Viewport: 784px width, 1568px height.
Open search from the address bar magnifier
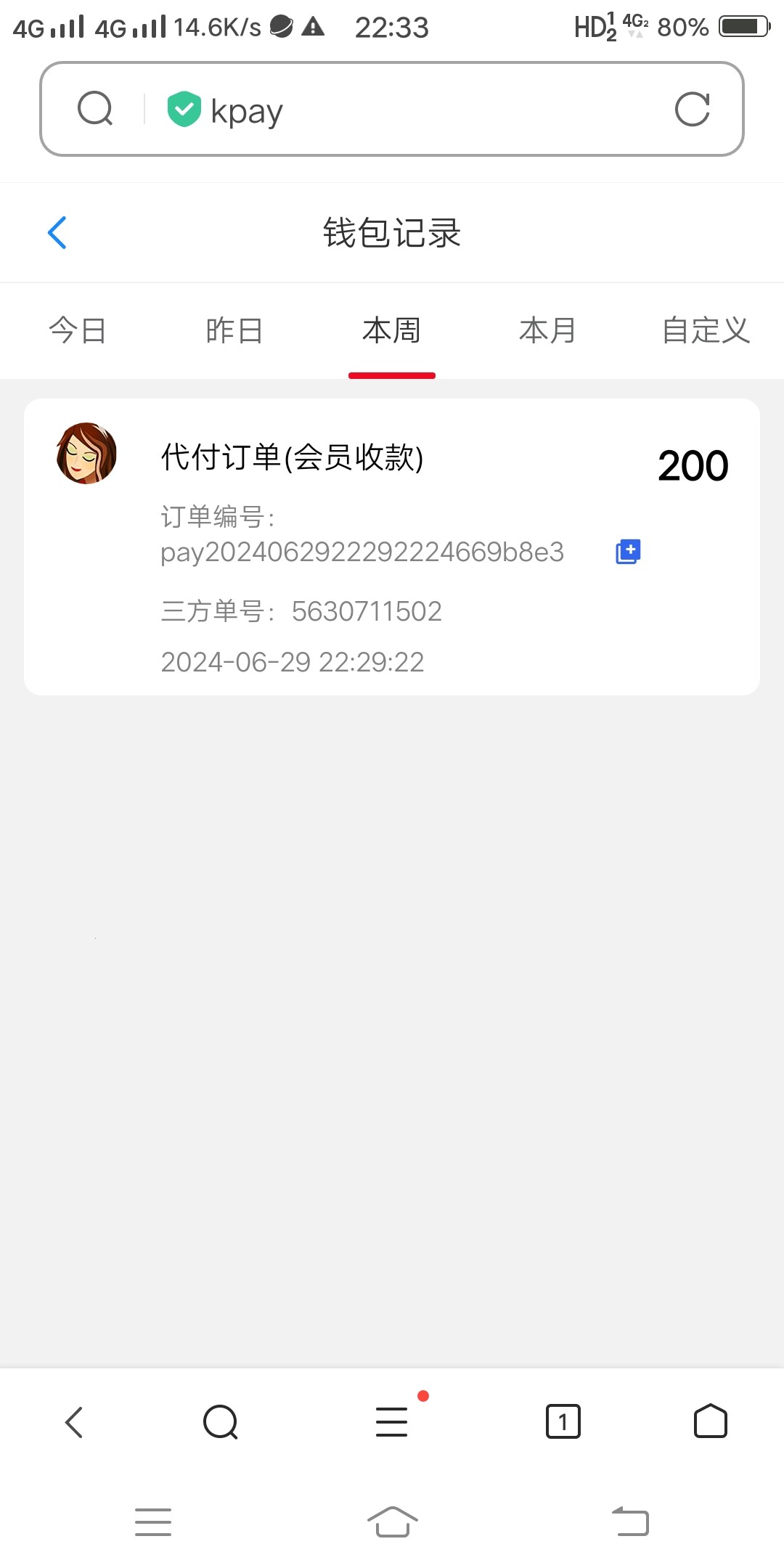(x=95, y=109)
